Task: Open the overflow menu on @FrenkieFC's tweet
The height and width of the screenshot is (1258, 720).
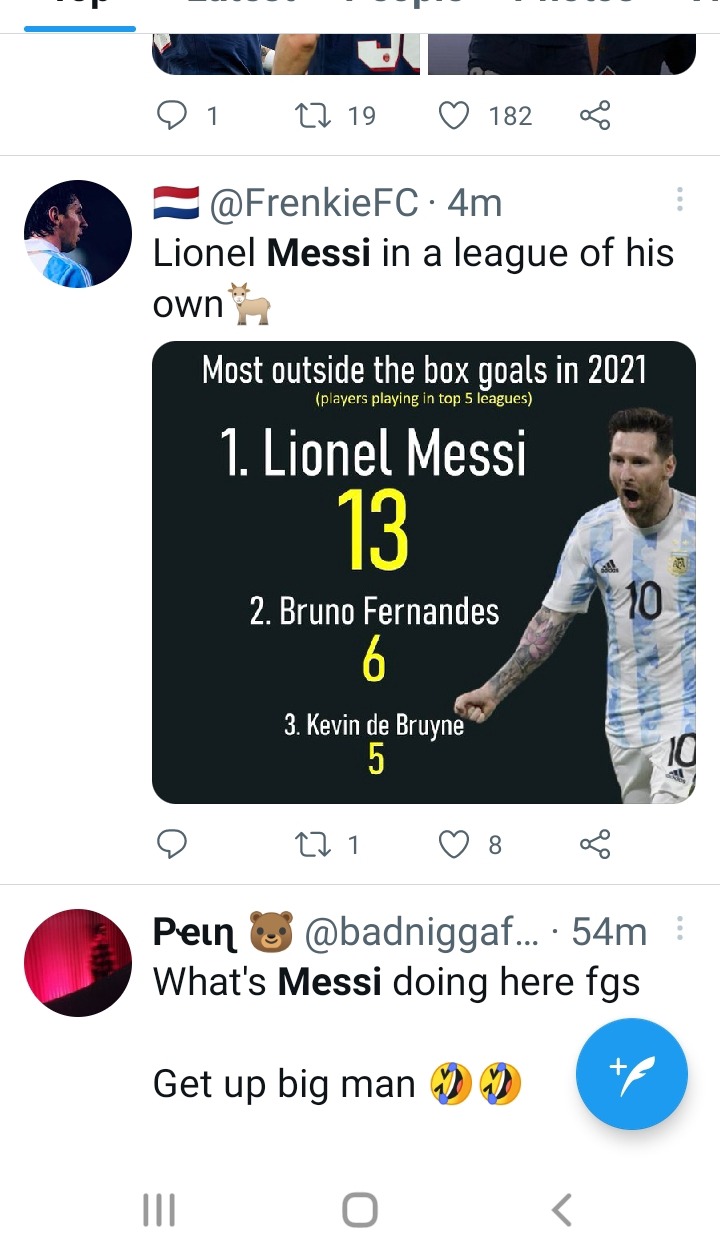Action: coord(679,200)
